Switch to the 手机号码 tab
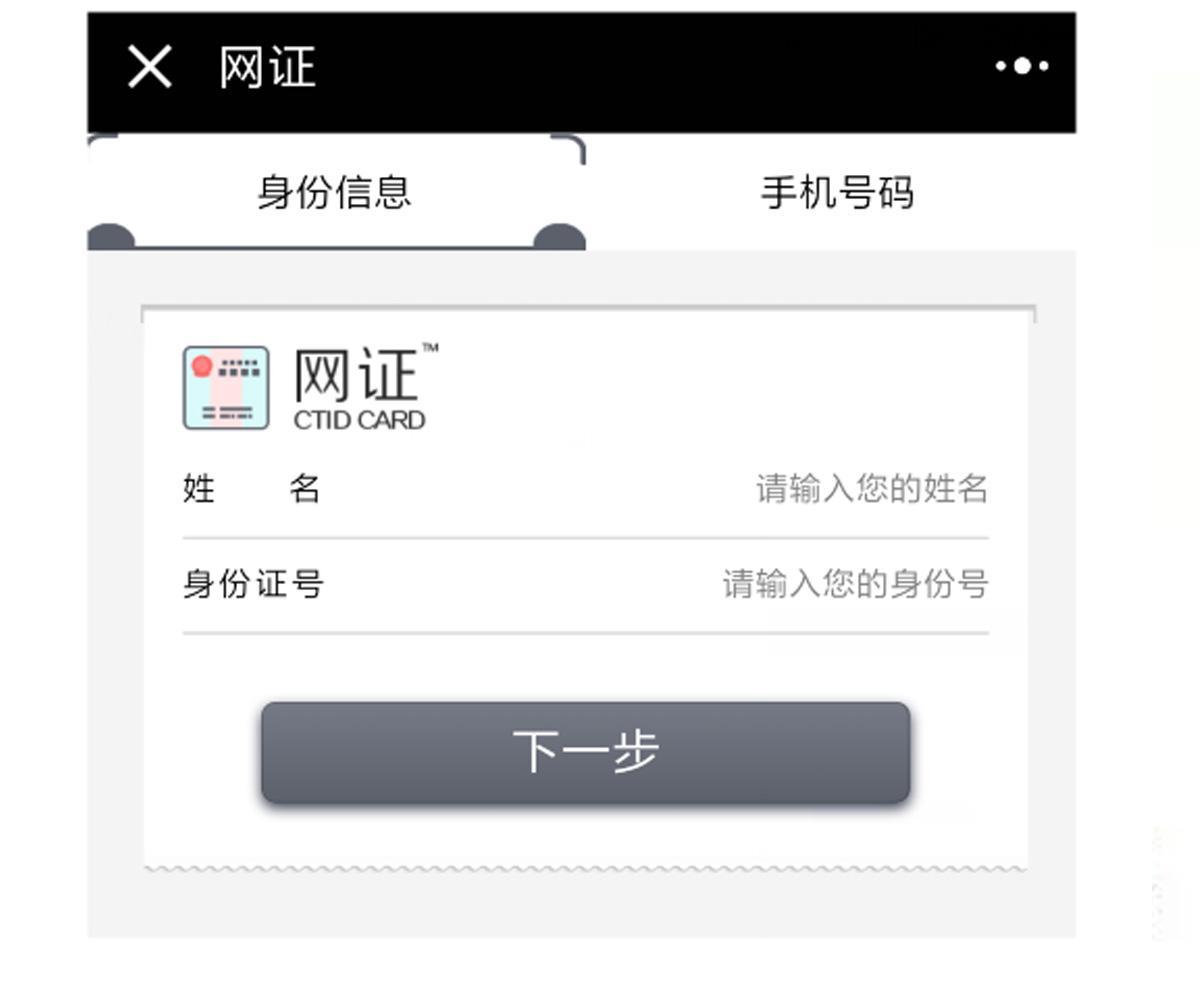1200x1000 pixels. pos(836,192)
